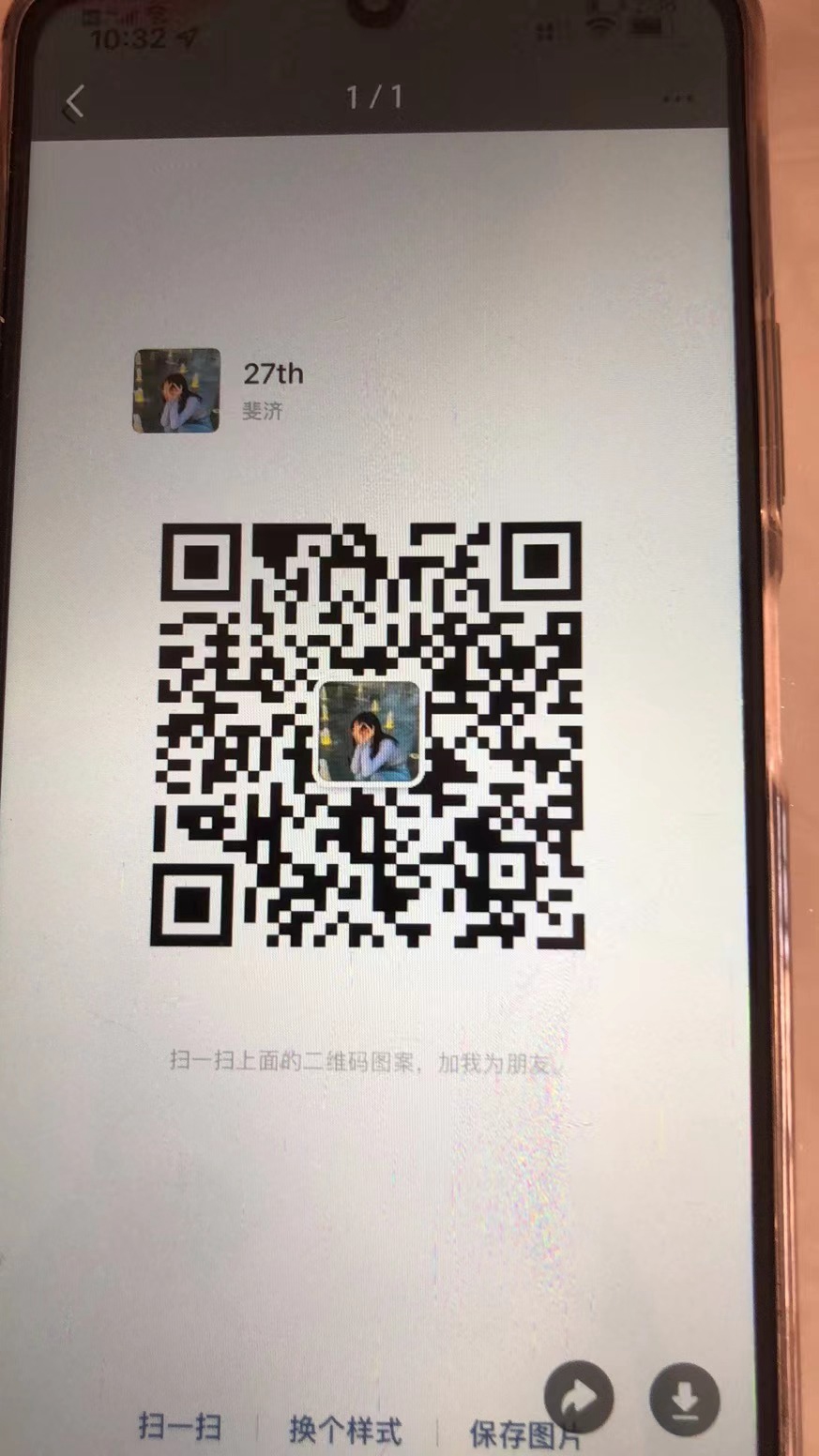Download the image to the device
The image size is (819, 1456).
[x=685, y=1400]
